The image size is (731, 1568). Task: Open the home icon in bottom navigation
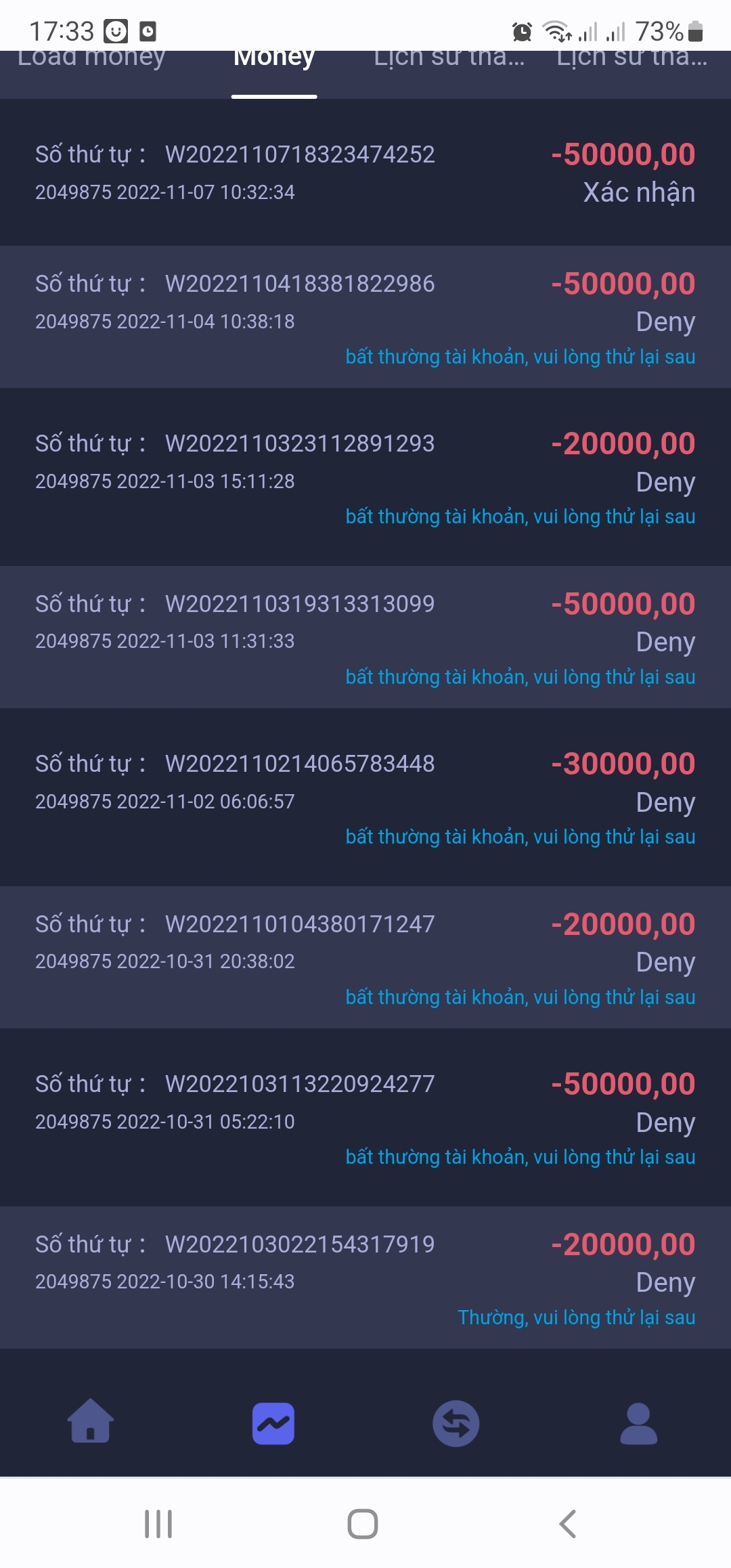click(x=91, y=1421)
